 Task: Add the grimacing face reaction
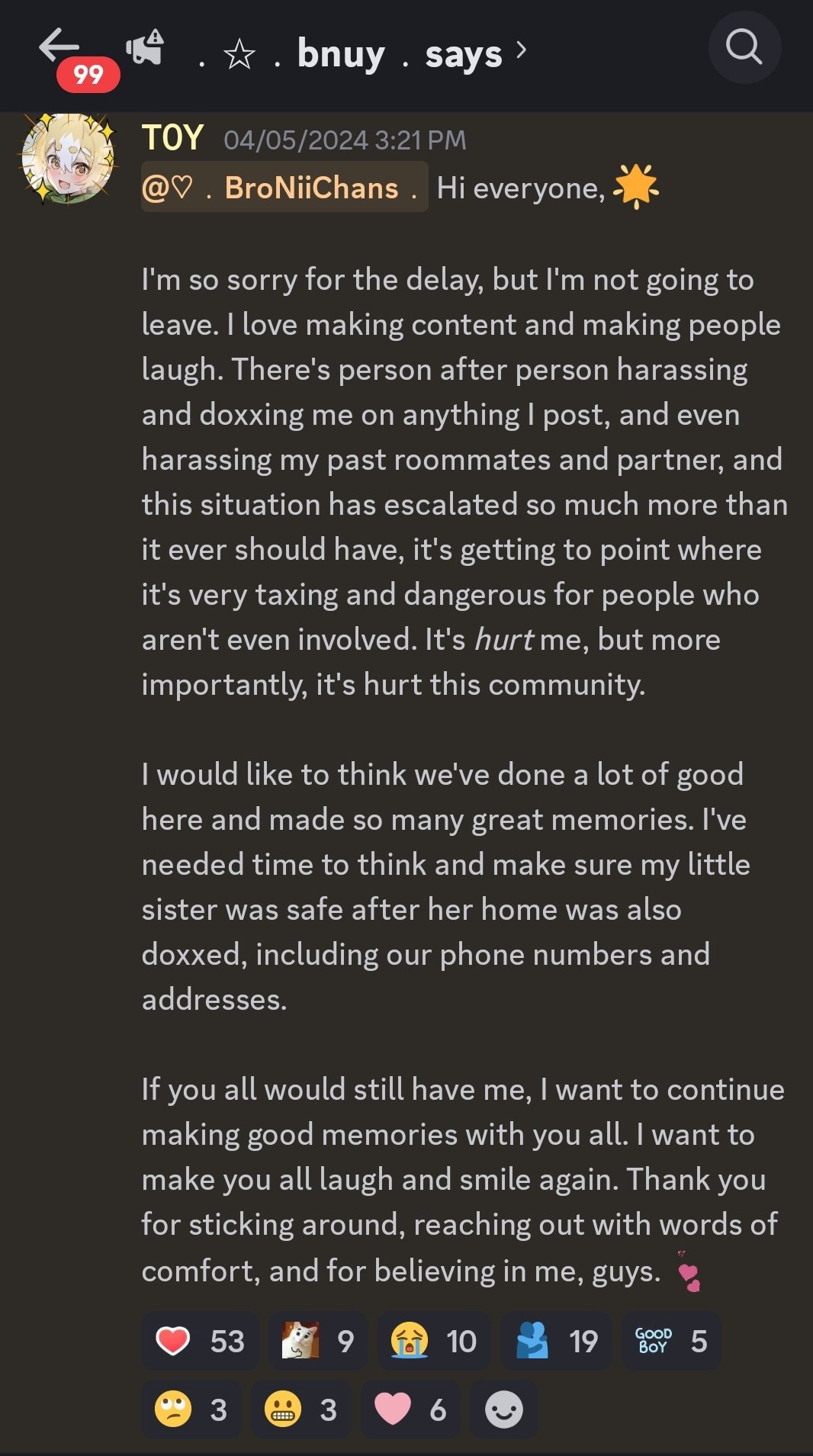click(300, 1409)
